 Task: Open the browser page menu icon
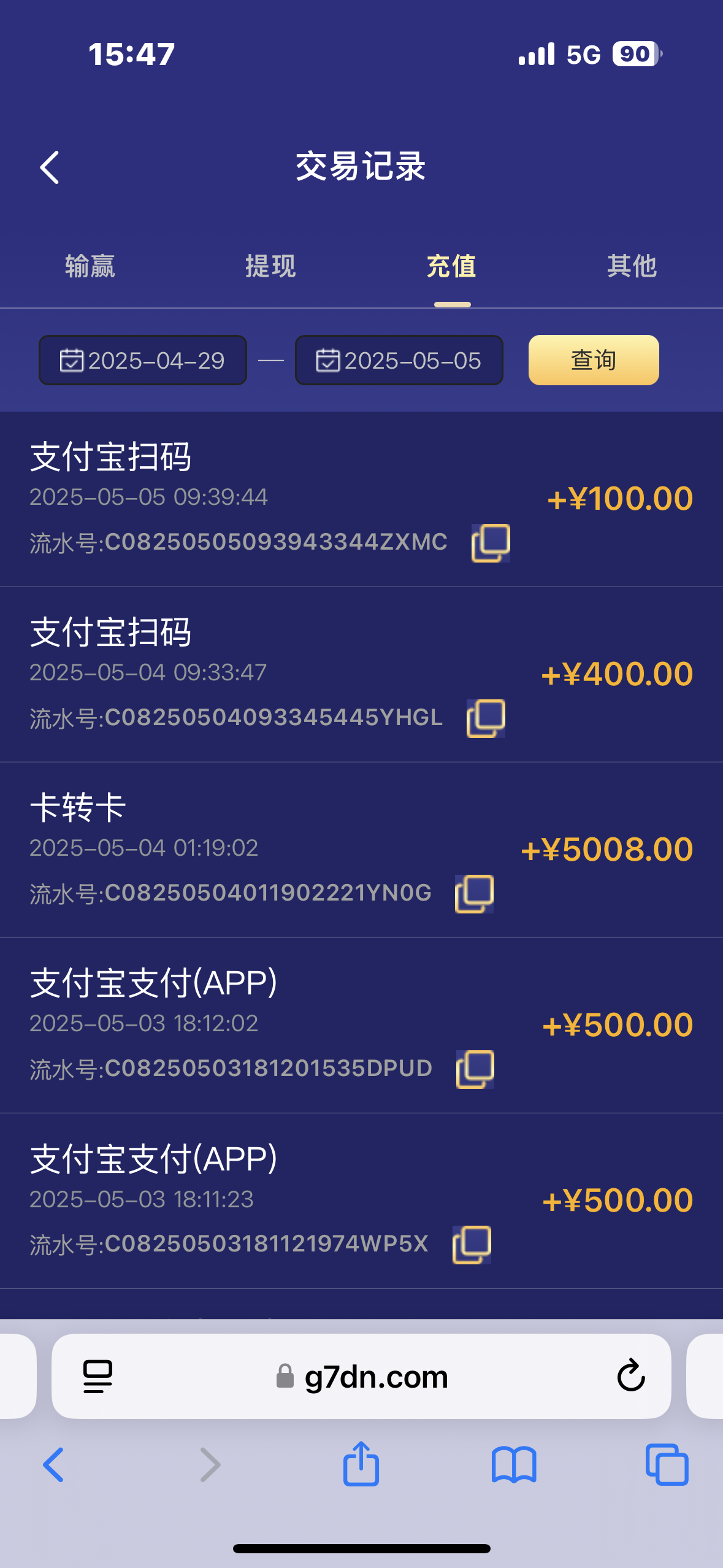pyautogui.click(x=98, y=1376)
